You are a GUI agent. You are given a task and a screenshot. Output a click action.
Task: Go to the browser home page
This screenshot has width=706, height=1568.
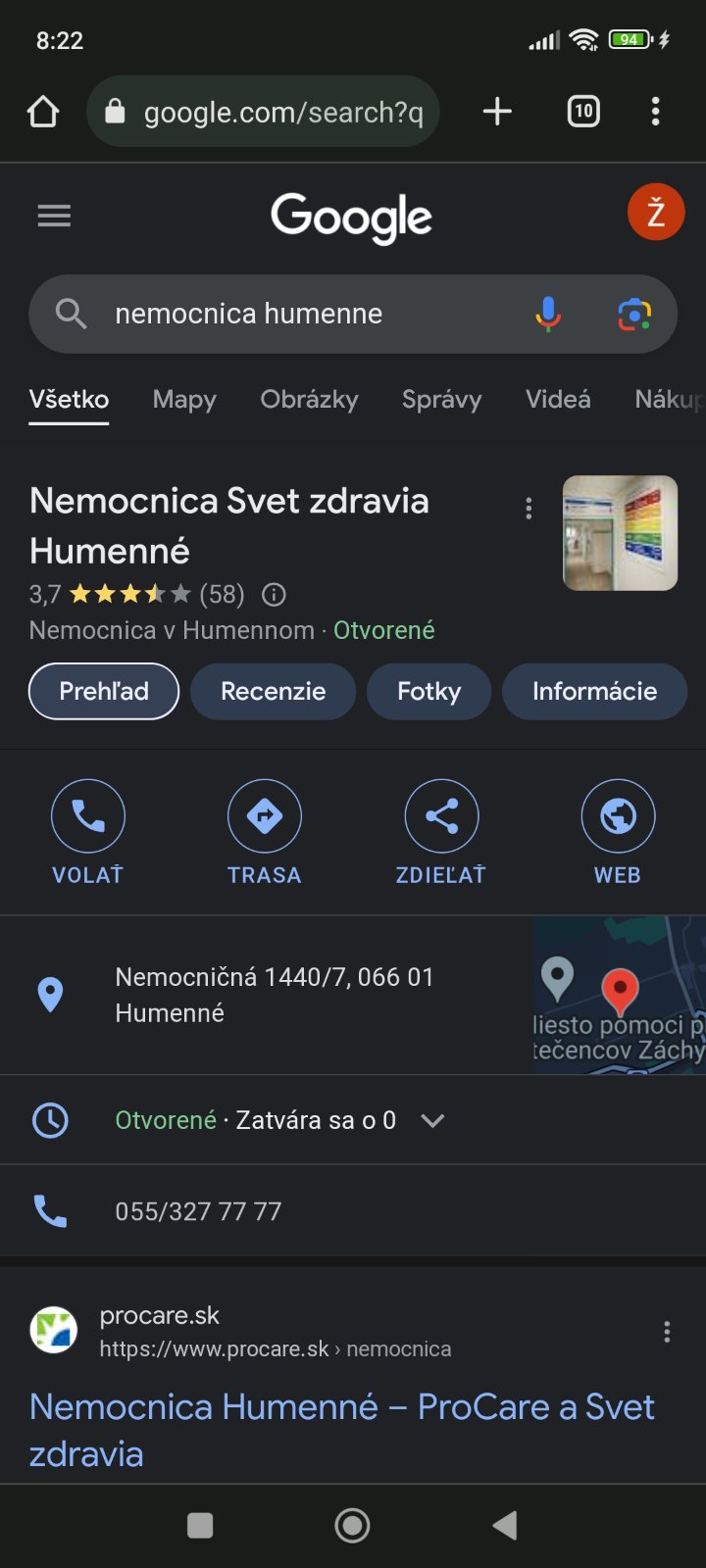pos(43,112)
